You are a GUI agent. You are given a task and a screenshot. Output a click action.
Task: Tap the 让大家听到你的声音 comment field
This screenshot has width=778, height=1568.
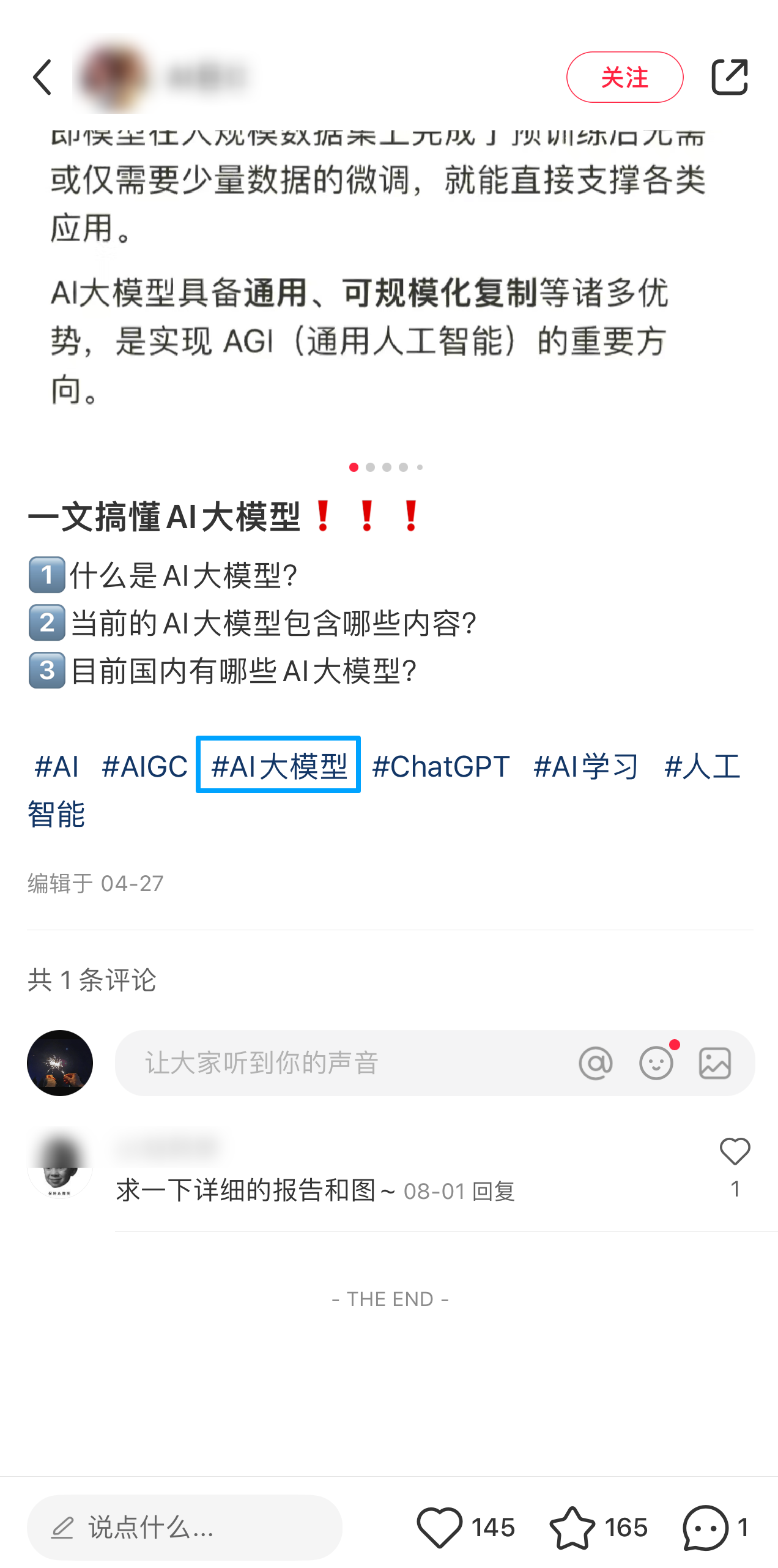(x=343, y=1063)
